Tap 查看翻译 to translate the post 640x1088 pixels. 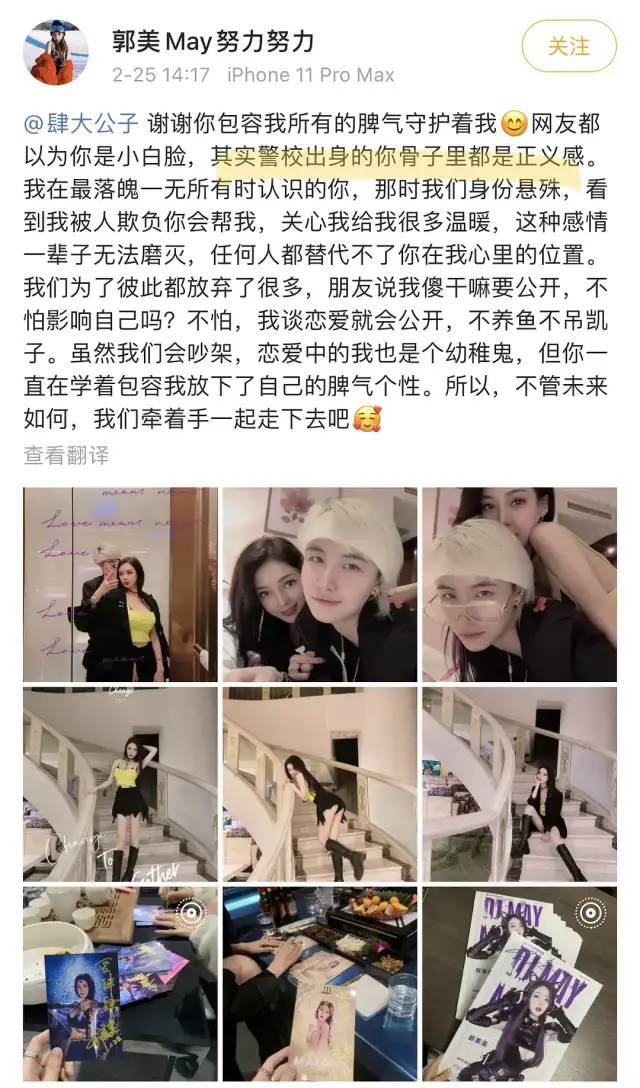tap(66, 455)
